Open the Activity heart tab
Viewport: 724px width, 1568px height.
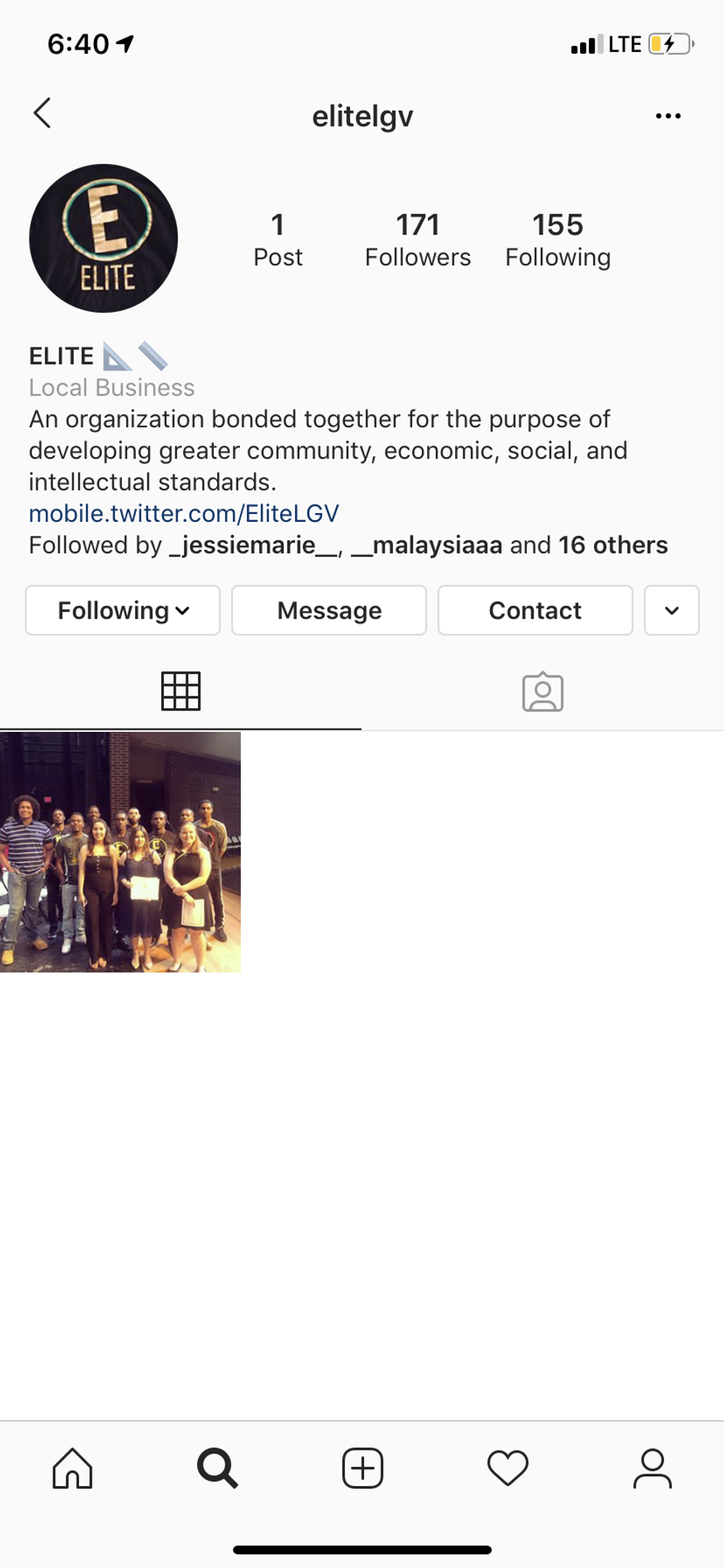point(508,1467)
